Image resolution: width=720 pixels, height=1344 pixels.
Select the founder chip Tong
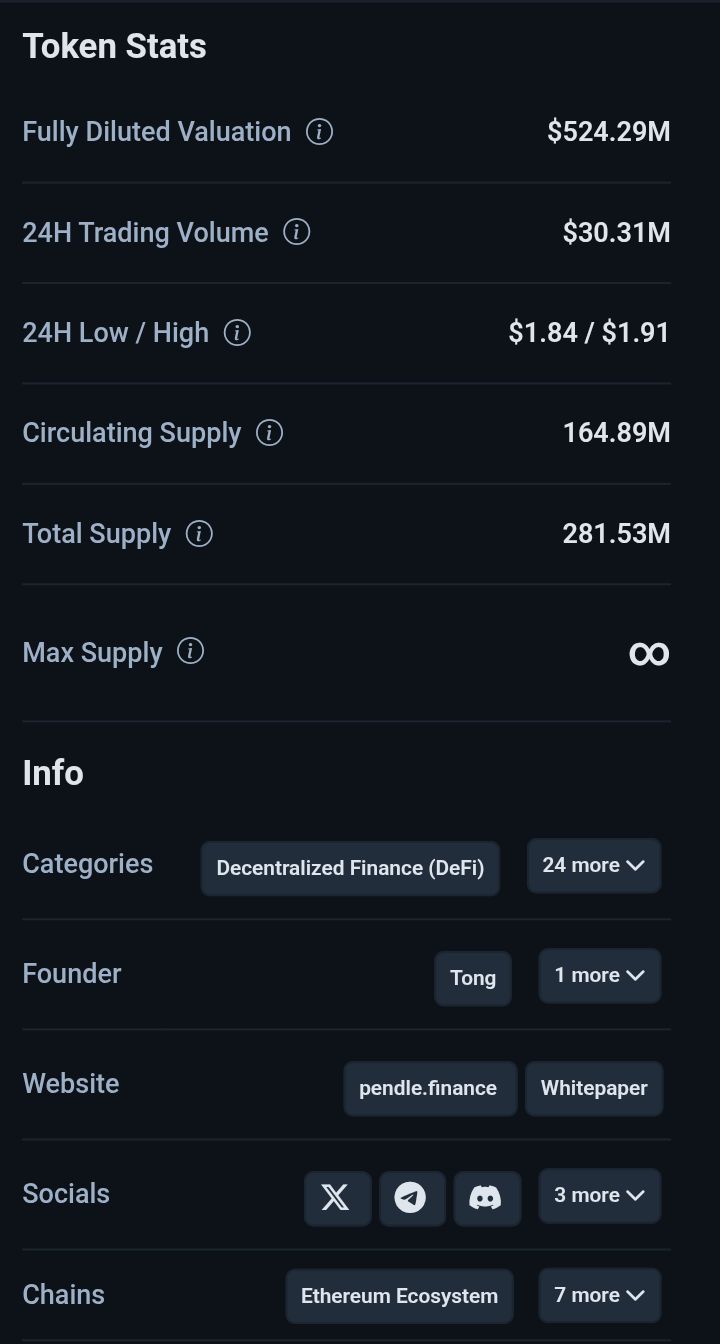point(473,978)
